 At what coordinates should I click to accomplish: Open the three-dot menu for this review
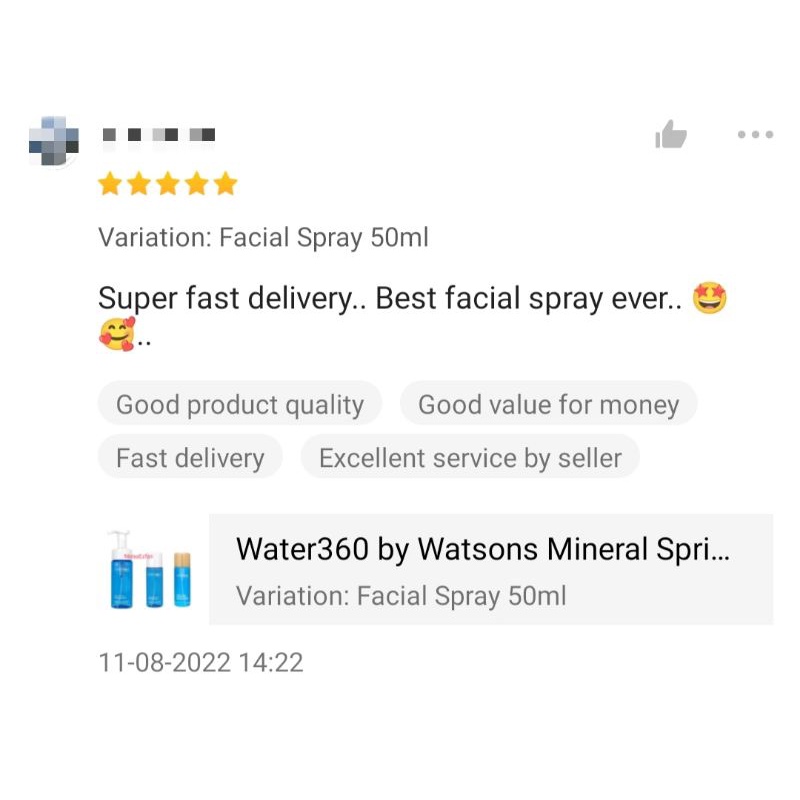(755, 135)
